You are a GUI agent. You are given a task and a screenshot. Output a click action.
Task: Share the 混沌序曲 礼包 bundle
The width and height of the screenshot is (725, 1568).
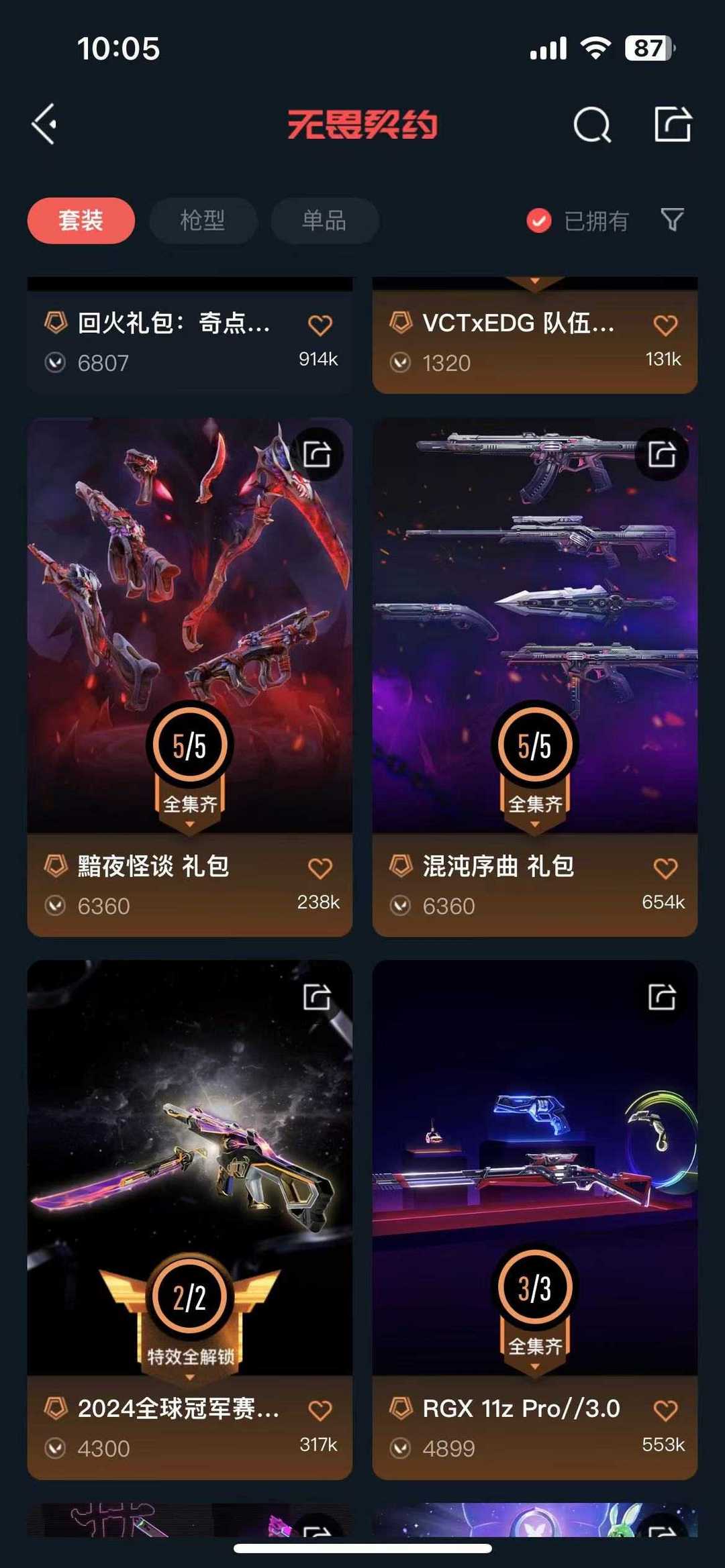click(662, 454)
